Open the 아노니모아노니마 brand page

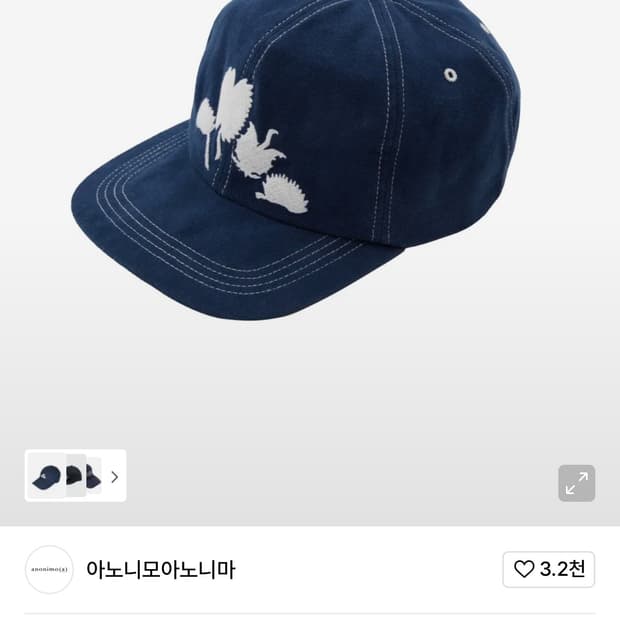coord(160,569)
